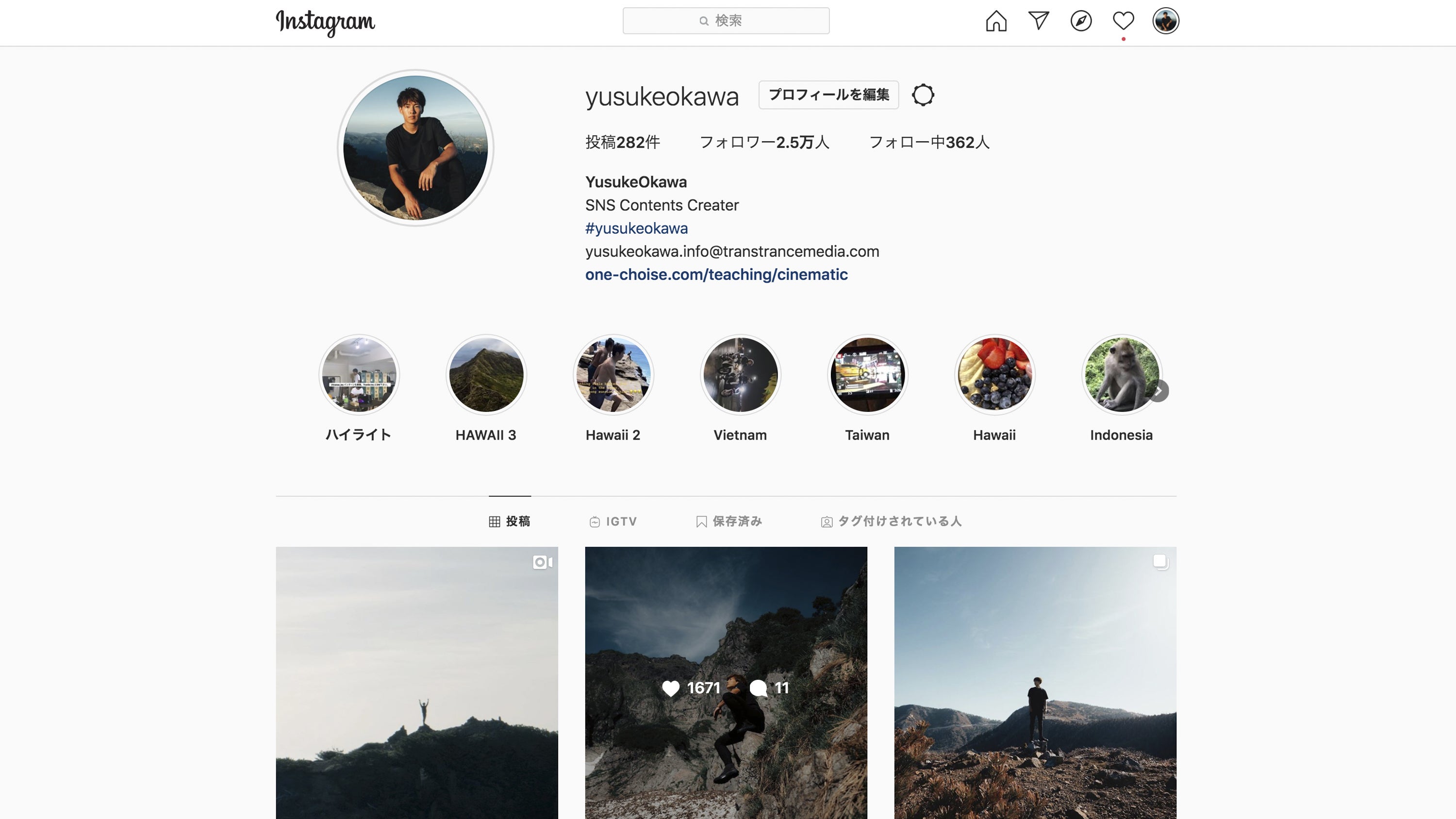The width and height of the screenshot is (1456, 819).
Task: Open the Vietnam story highlight
Action: tap(740, 375)
